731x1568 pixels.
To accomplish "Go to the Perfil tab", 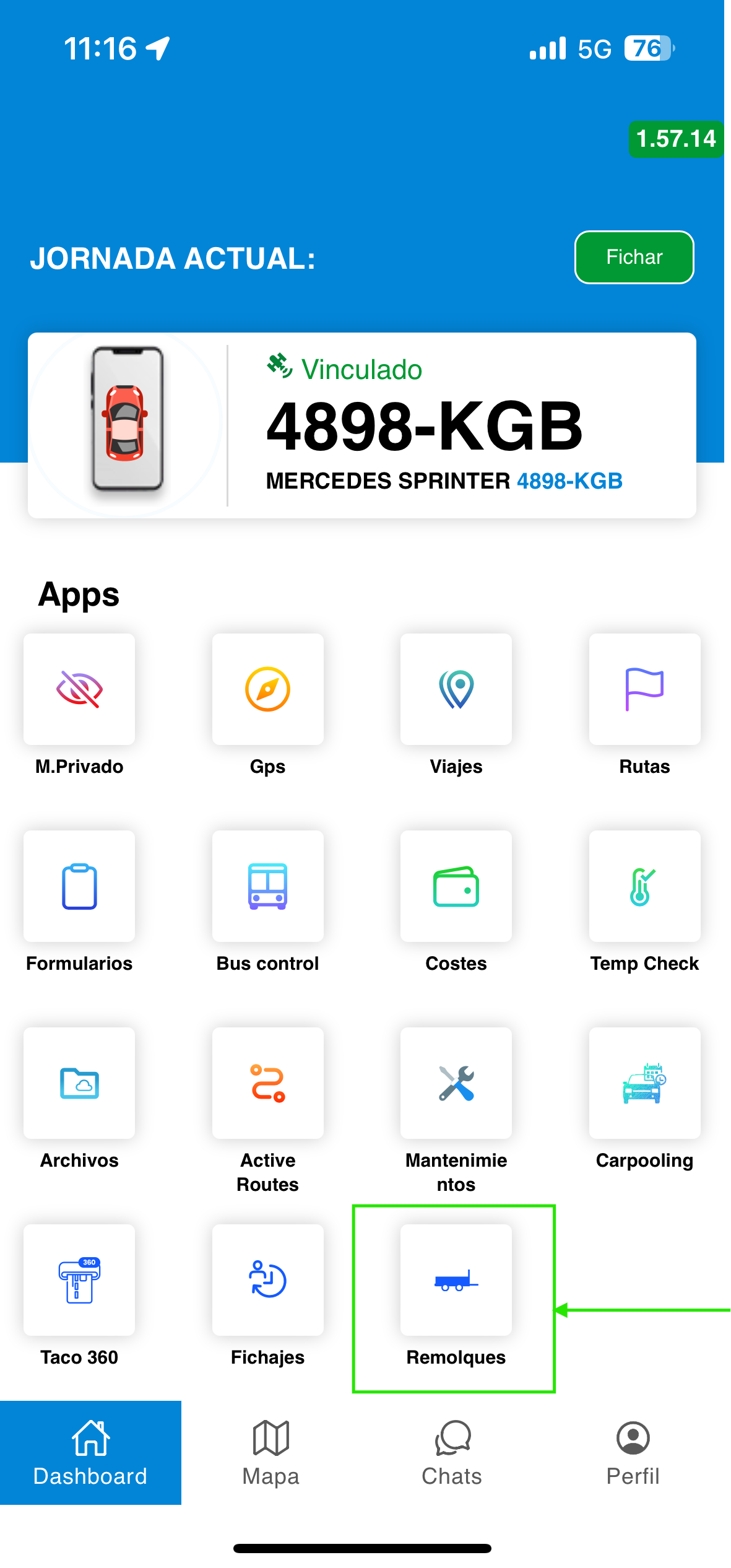I will (x=633, y=1453).
